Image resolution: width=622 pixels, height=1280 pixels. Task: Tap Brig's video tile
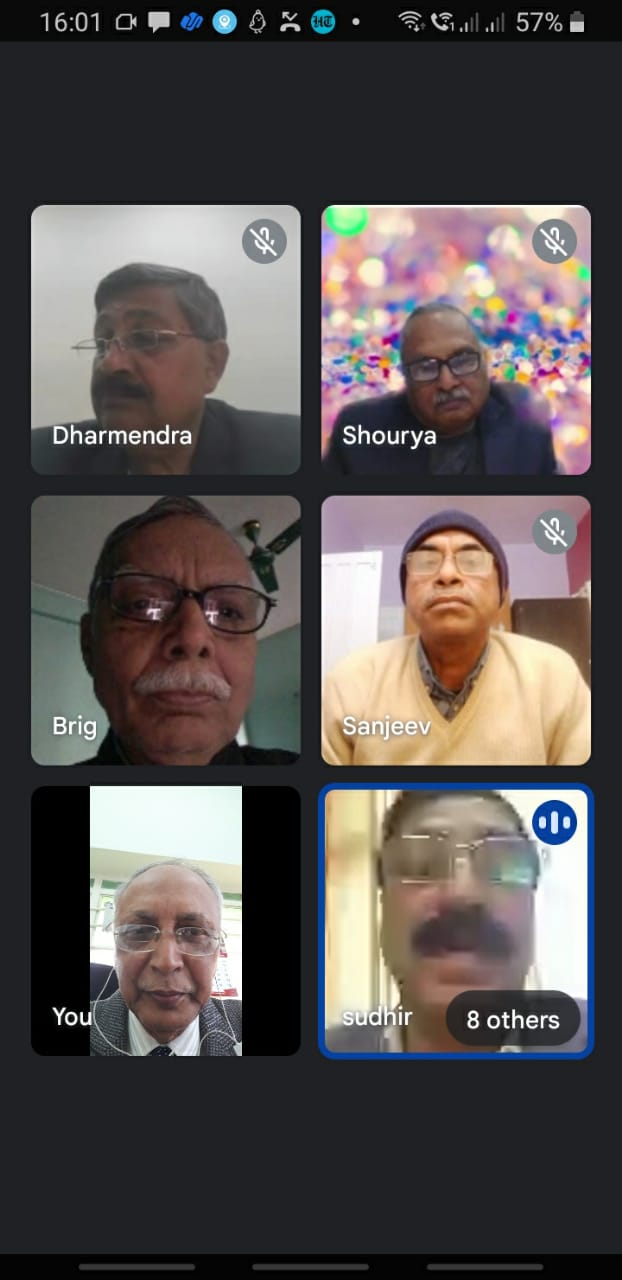[166, 630]
